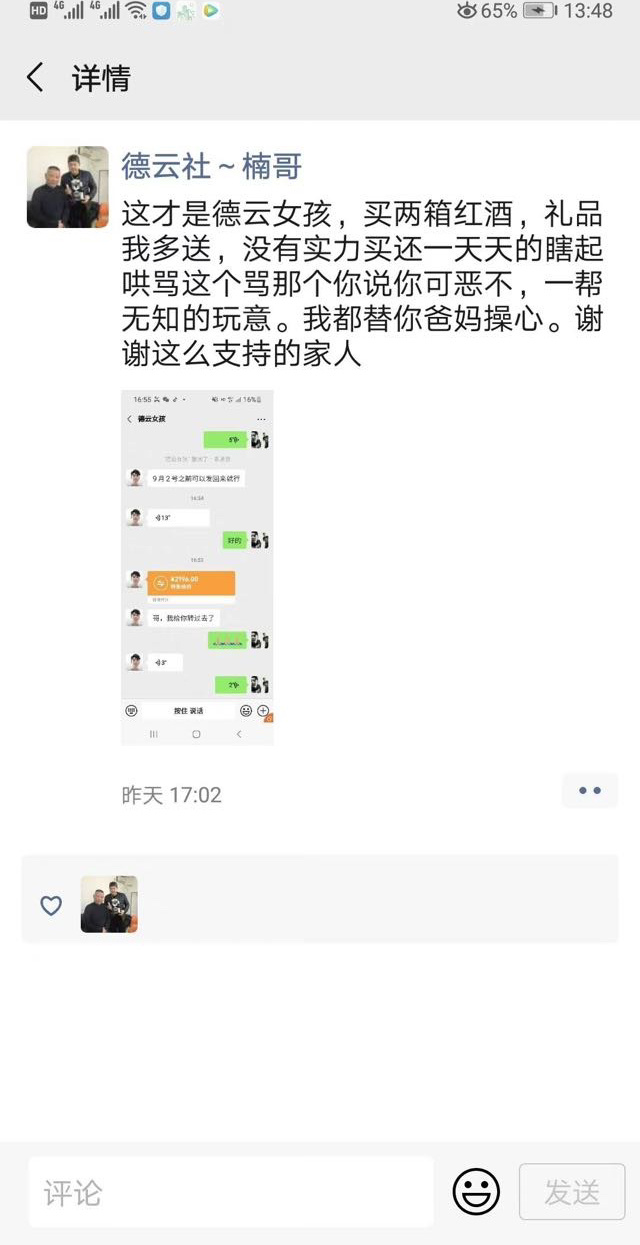Open the avatar of the user who liked
Screen dimensions: 640x1245
click(108, 905)
